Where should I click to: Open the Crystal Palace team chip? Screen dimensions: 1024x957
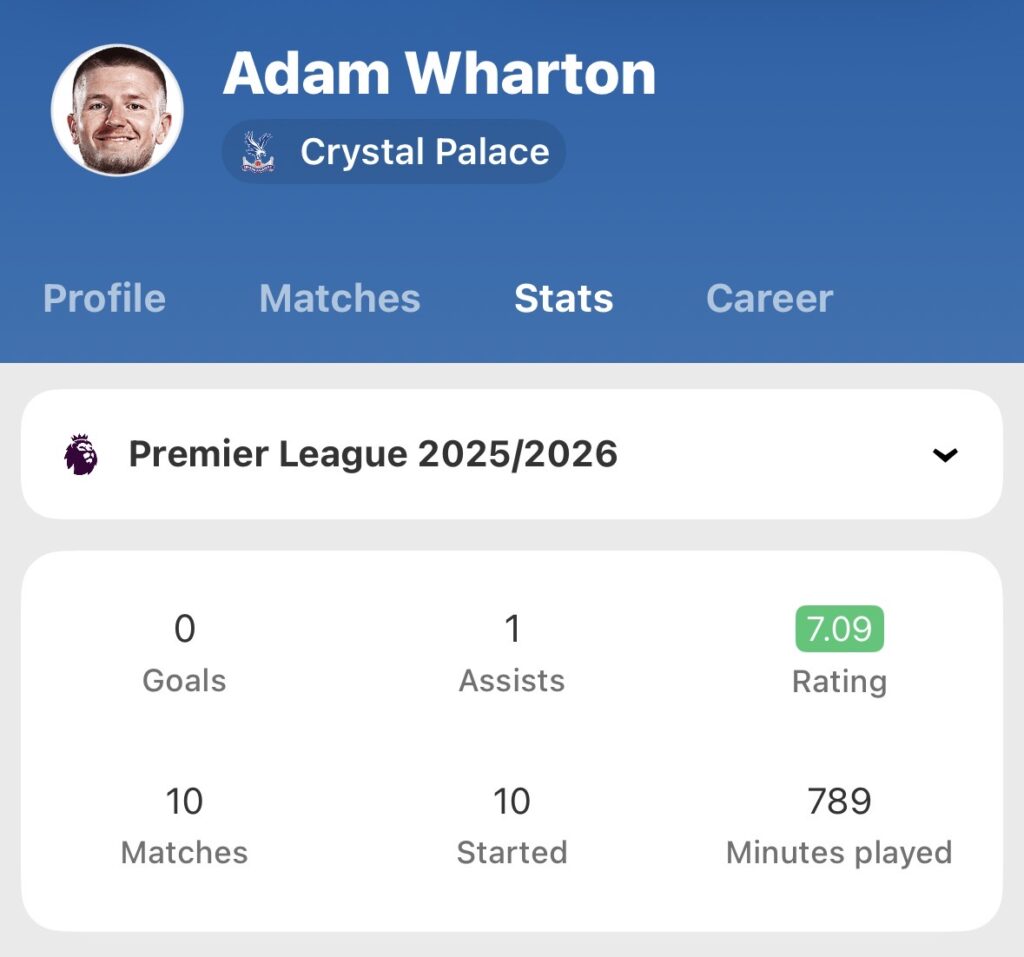(394, 152)
